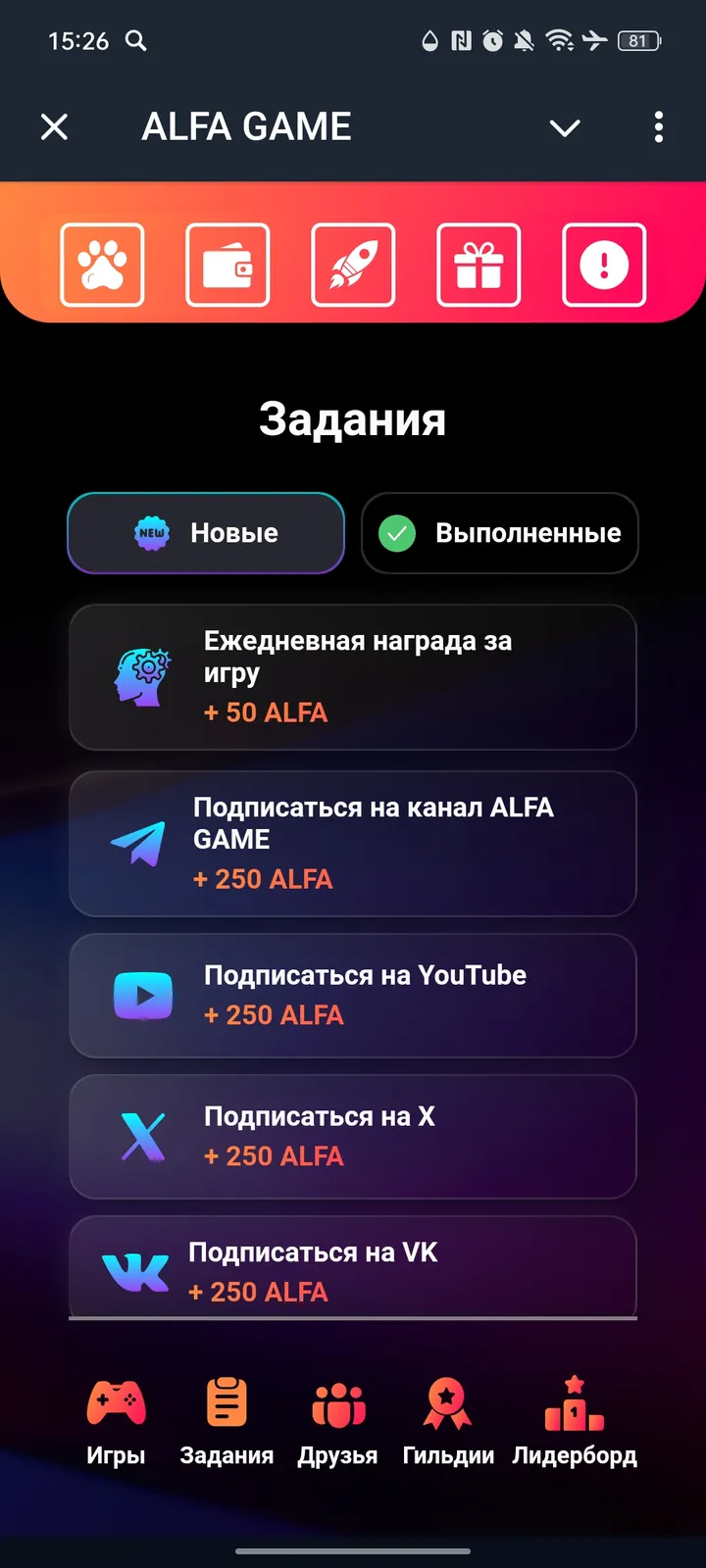Screen dimensions: 706x1568
Task: Open the three-dot menu in the header
Action: click(659, 127)
